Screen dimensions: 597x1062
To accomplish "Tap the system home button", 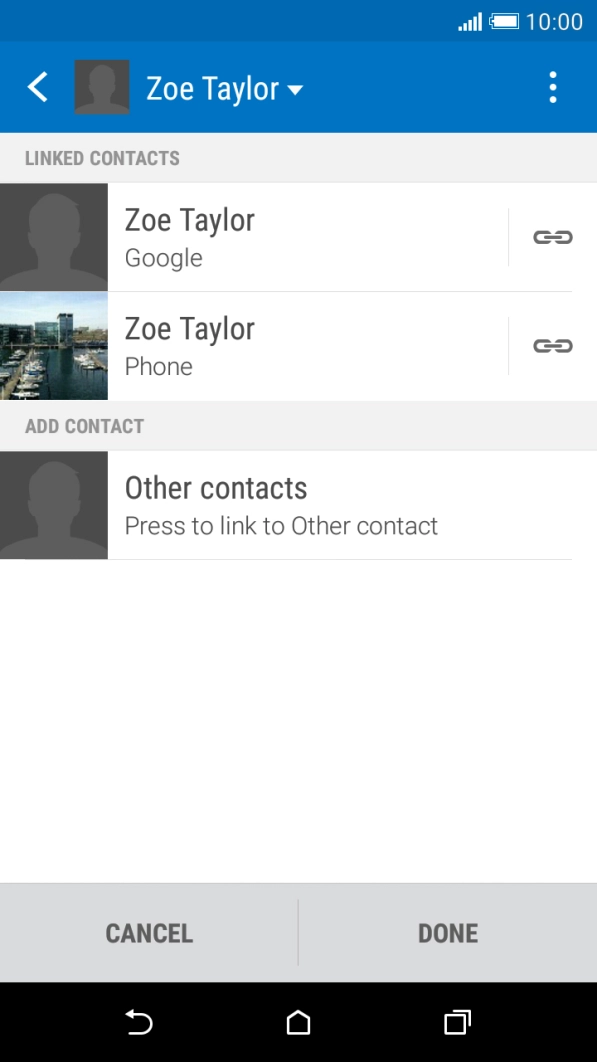I will [298, 1022].
